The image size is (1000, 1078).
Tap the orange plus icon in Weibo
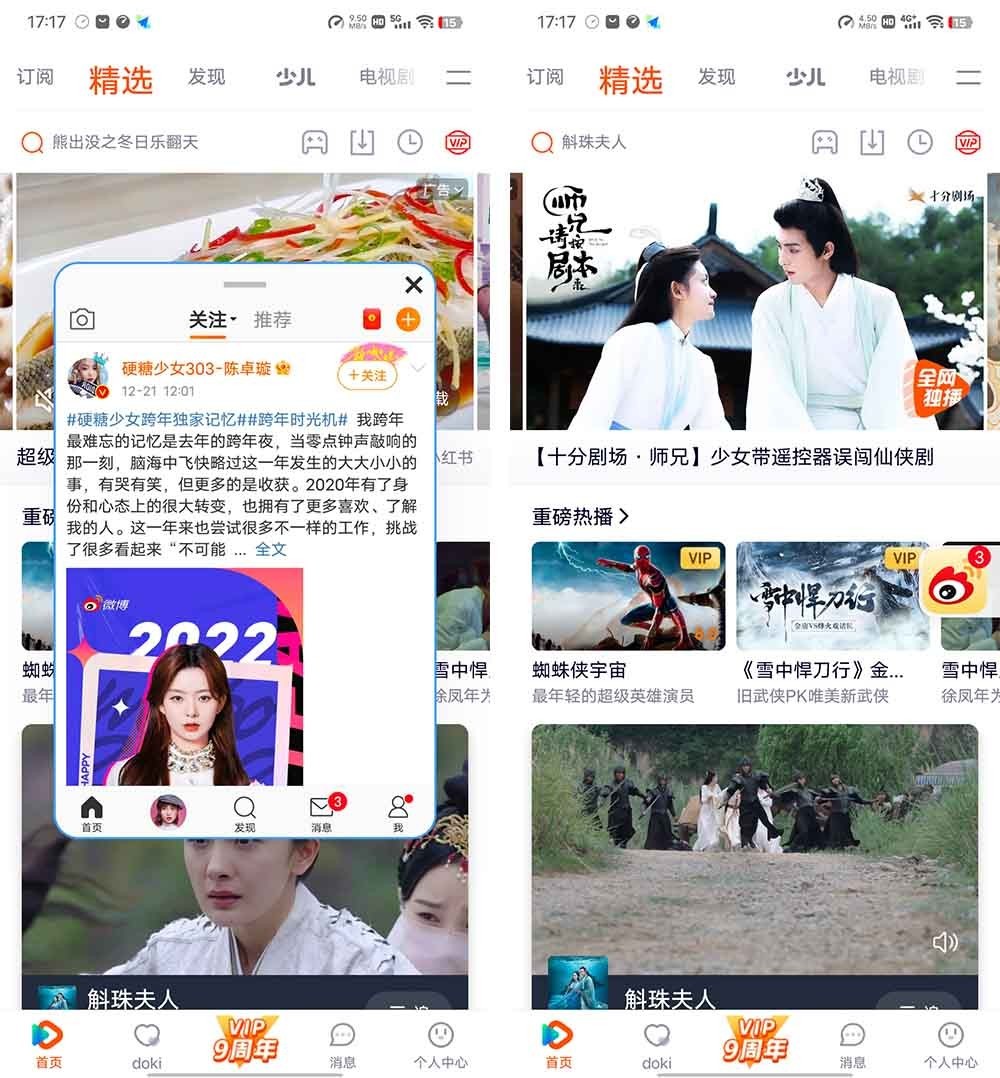click(408, 319)
